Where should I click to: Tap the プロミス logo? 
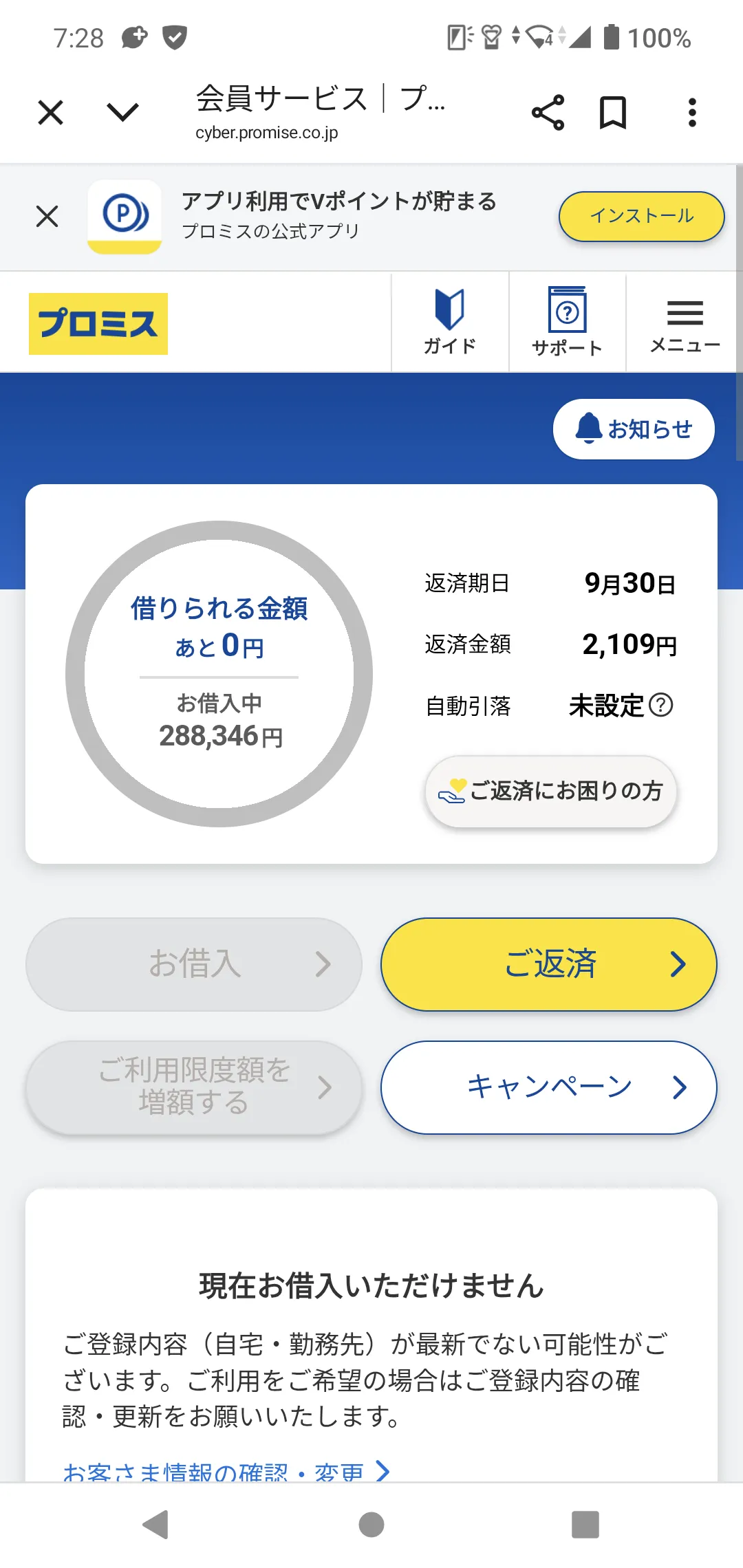pyautogui.click(x=98, y=324)
